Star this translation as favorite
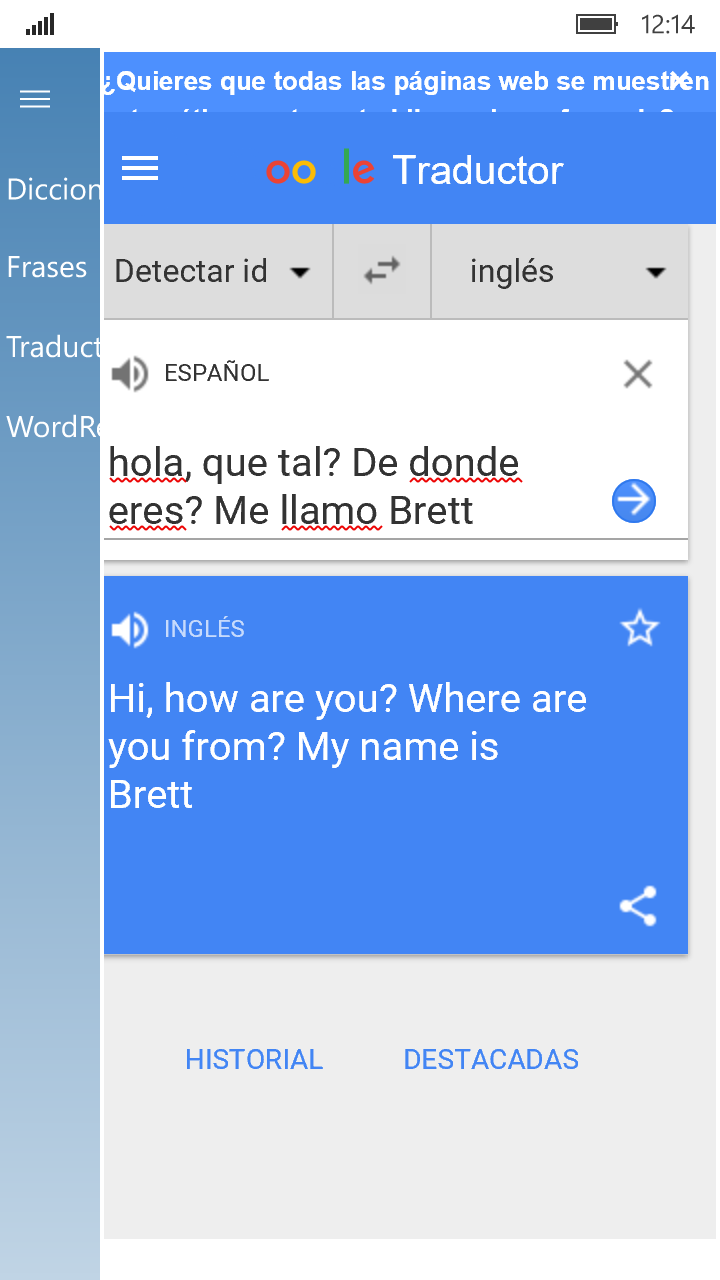The width and height of the screenshot is (720, 1280). [639, 629]
